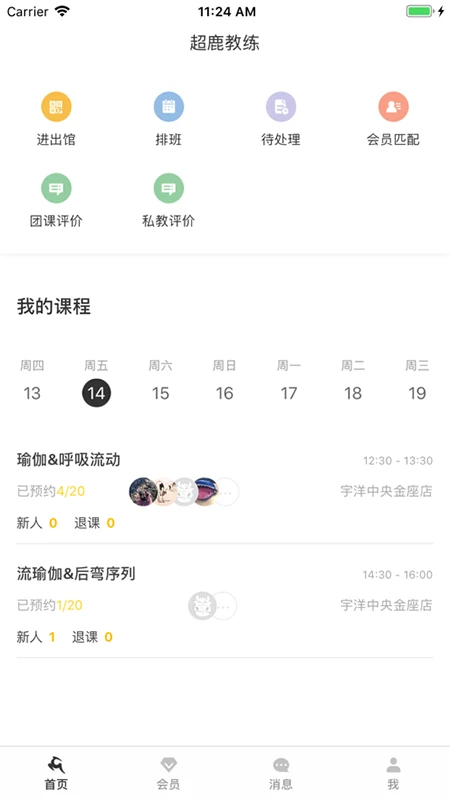Go to the 首页 tab

coord(56,773)
